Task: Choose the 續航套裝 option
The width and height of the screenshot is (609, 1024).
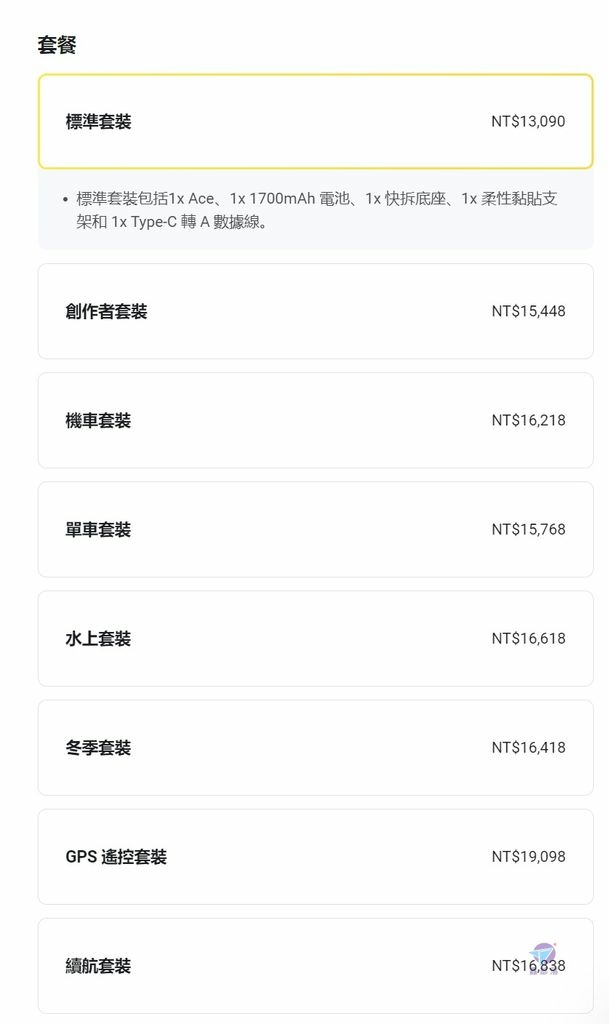Action: click(x=315, y=966)
